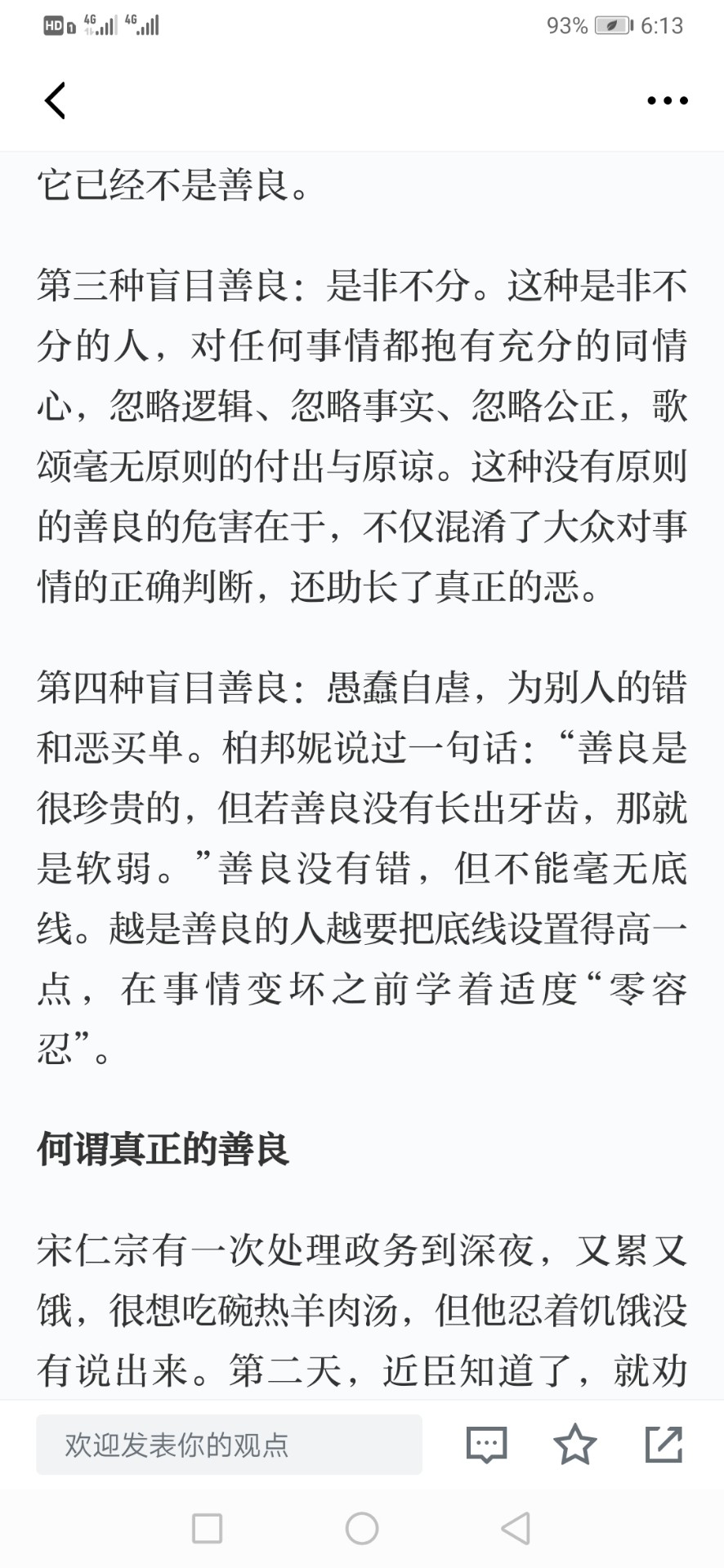Screen dimensions: 724x1568
Task: Go back using the top-left arrow
Action: [55, 101]
